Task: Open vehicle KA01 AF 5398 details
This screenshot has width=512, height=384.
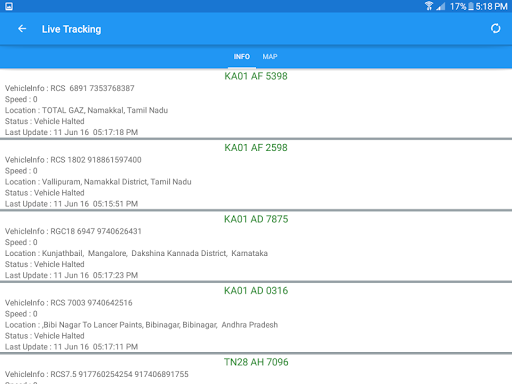Action: point(256,104)
